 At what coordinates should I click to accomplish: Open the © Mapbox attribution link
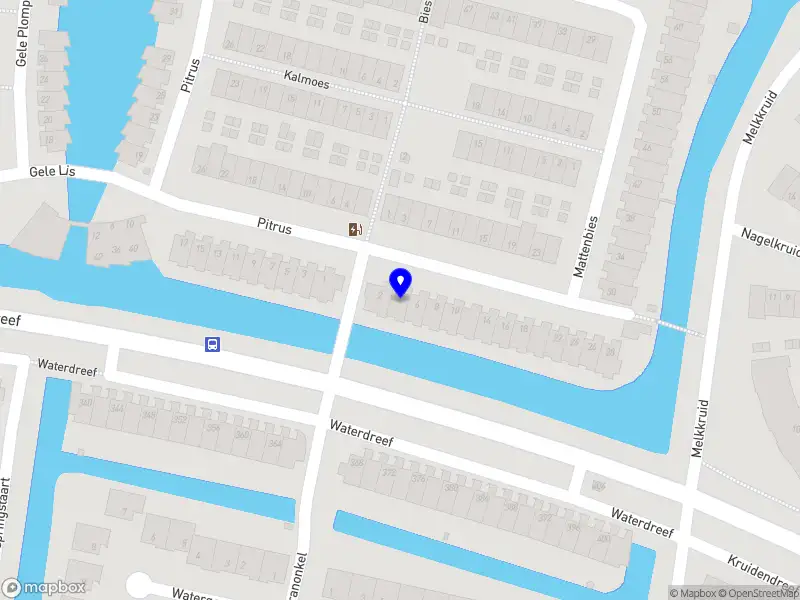click(693, 593)
